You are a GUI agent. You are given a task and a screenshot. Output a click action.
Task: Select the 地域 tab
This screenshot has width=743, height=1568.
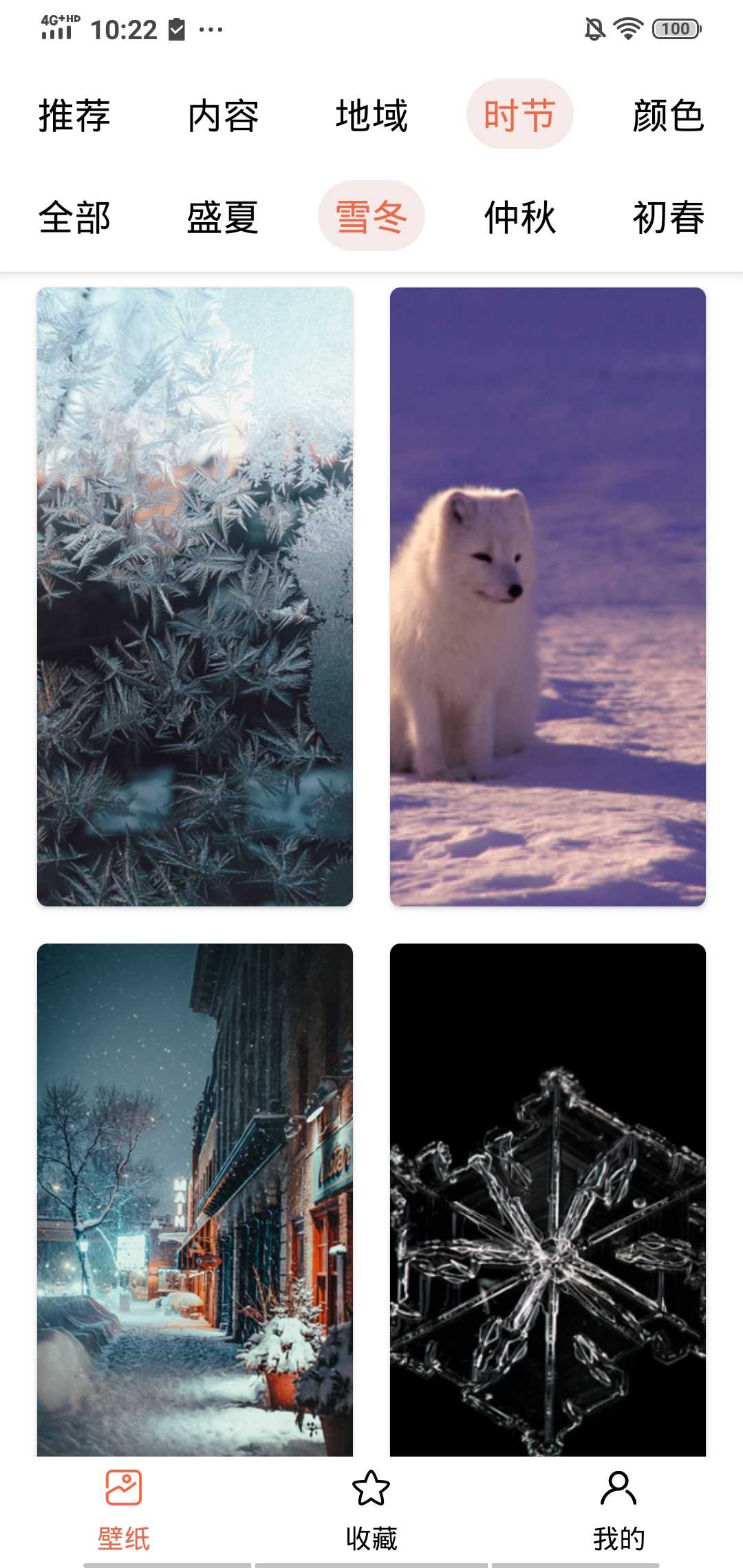coord(371,115)
